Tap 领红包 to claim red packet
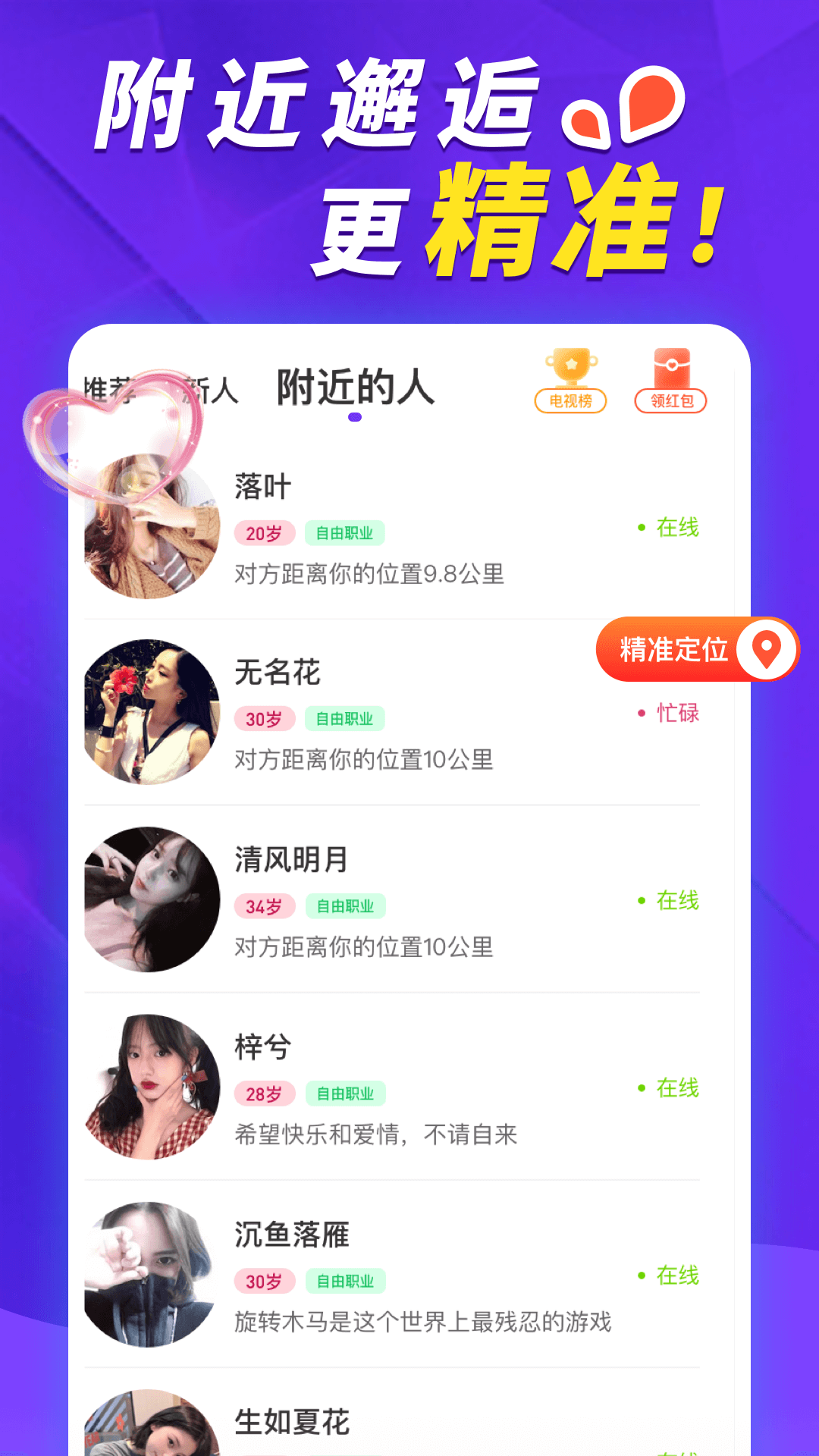Viewport: 819px width, 1456px height. [670, 400]
